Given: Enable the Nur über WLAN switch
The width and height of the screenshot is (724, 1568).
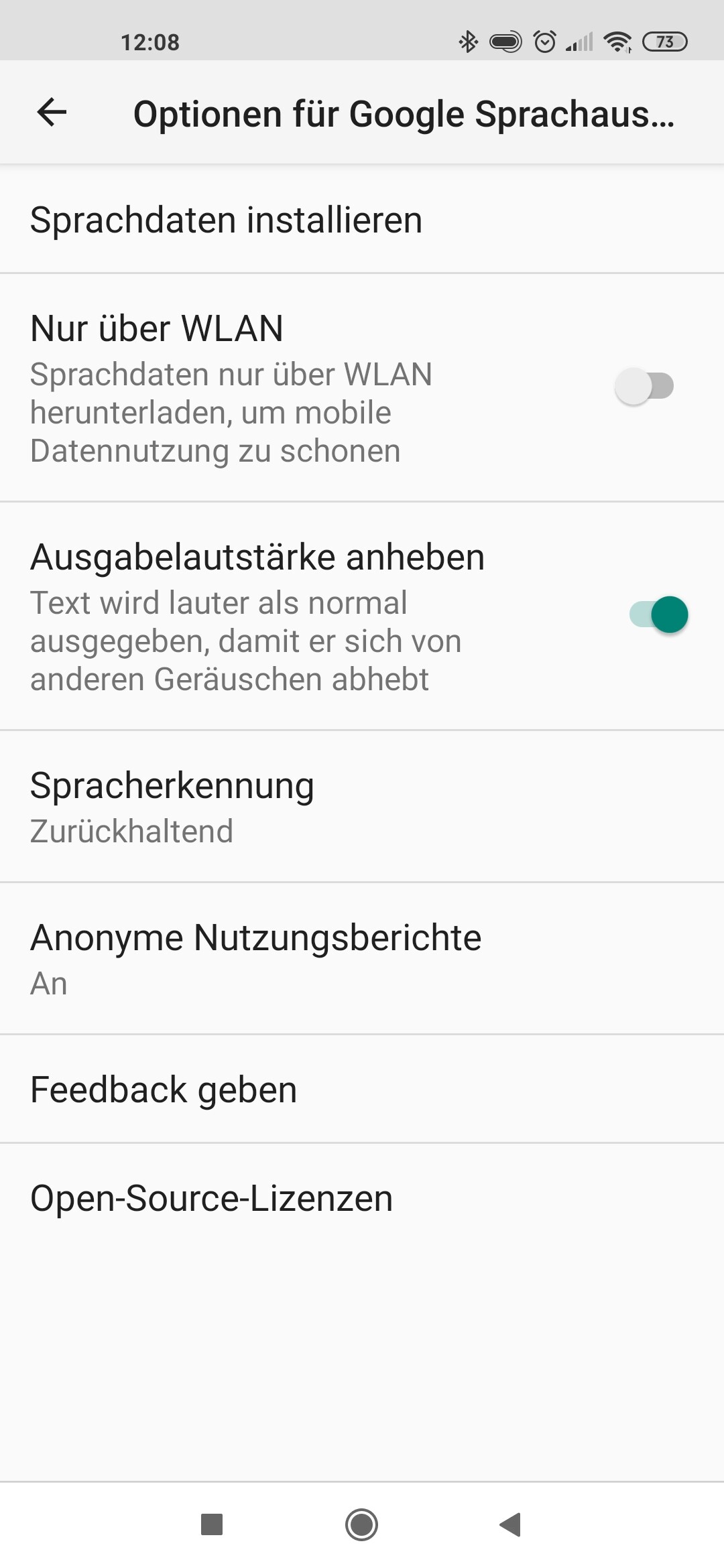Looking at the screenshot, I should click(x=644, y=387).
